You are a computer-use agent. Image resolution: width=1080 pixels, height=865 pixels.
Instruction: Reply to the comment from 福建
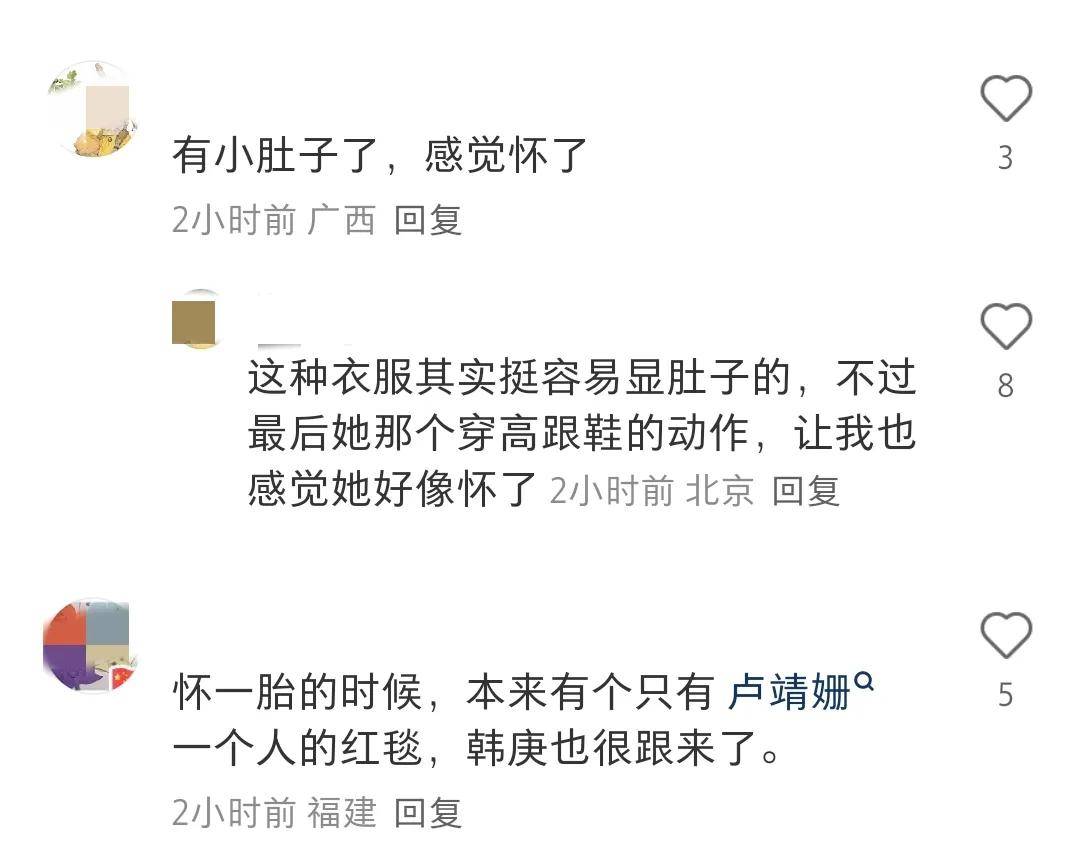[x=428, y=812]
